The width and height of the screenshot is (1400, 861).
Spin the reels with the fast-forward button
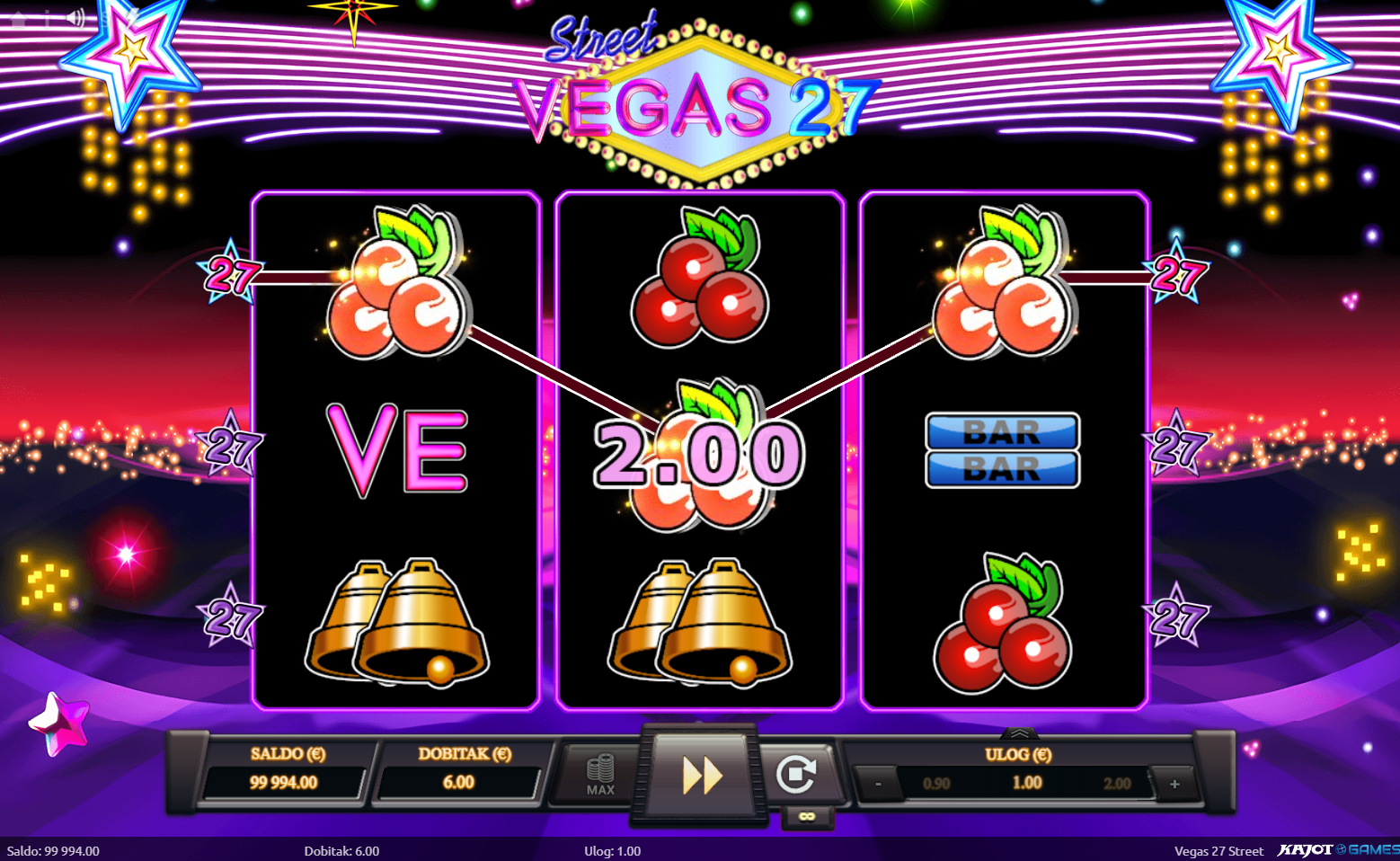(x=701, y=775)
